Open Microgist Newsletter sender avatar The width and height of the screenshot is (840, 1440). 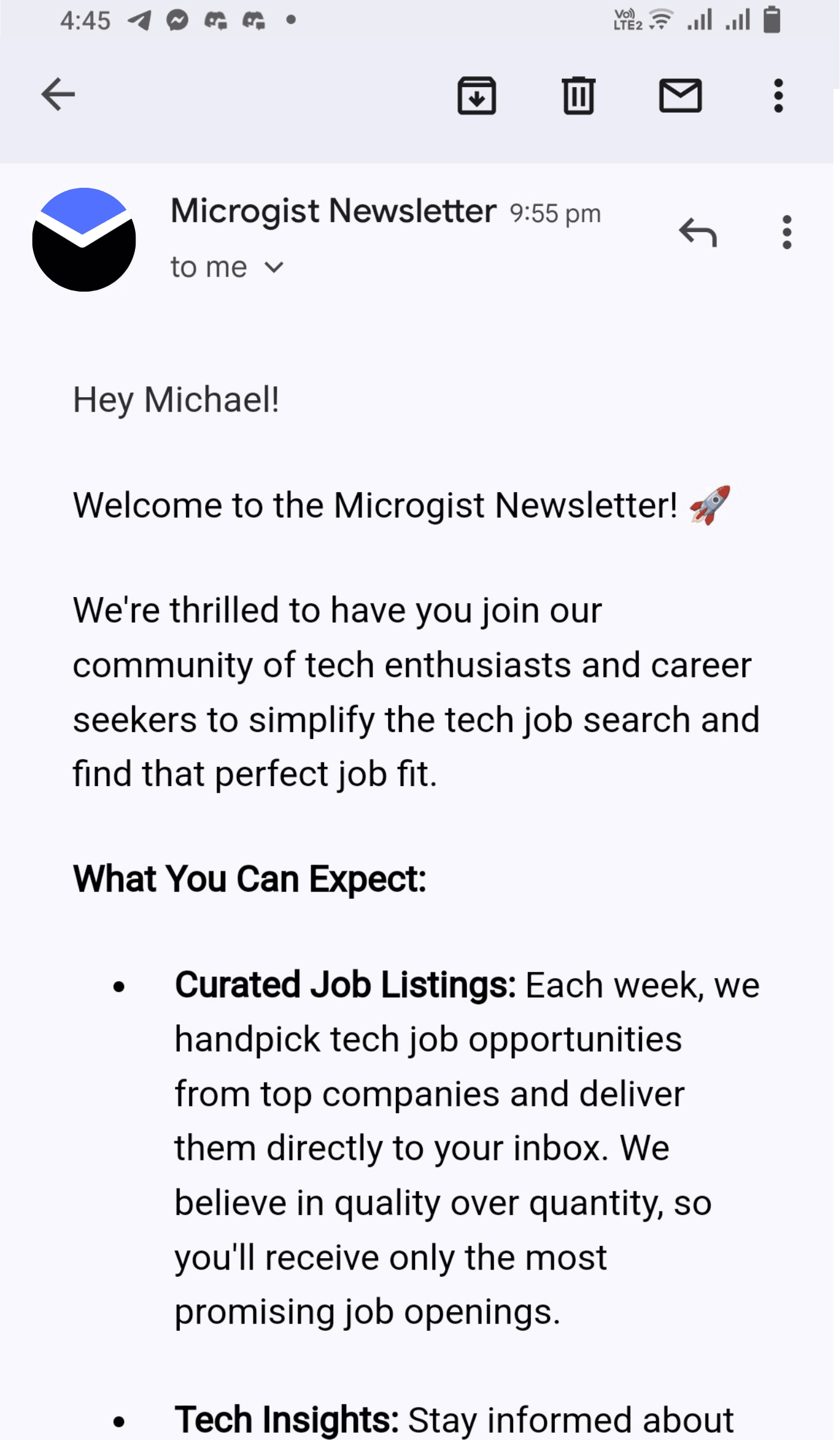tap(84, 240)
